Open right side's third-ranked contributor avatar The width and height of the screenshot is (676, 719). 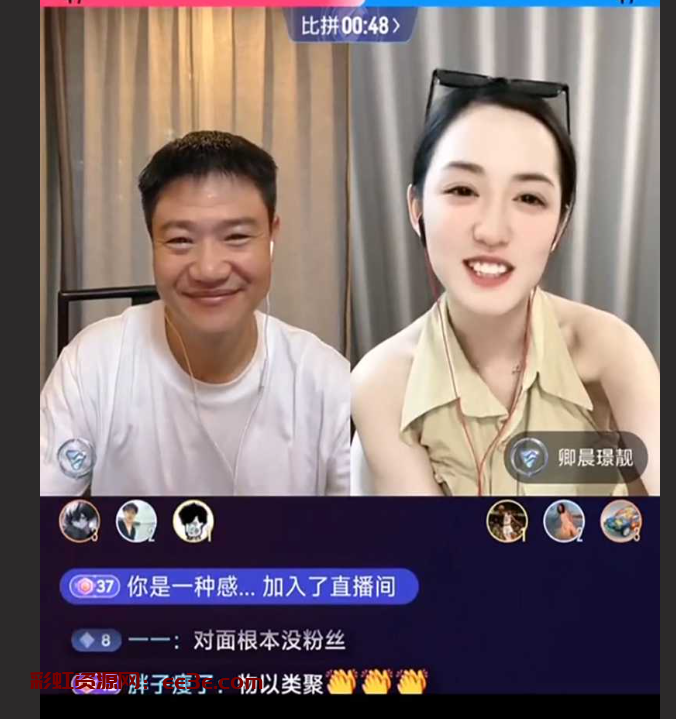point(621,521)
